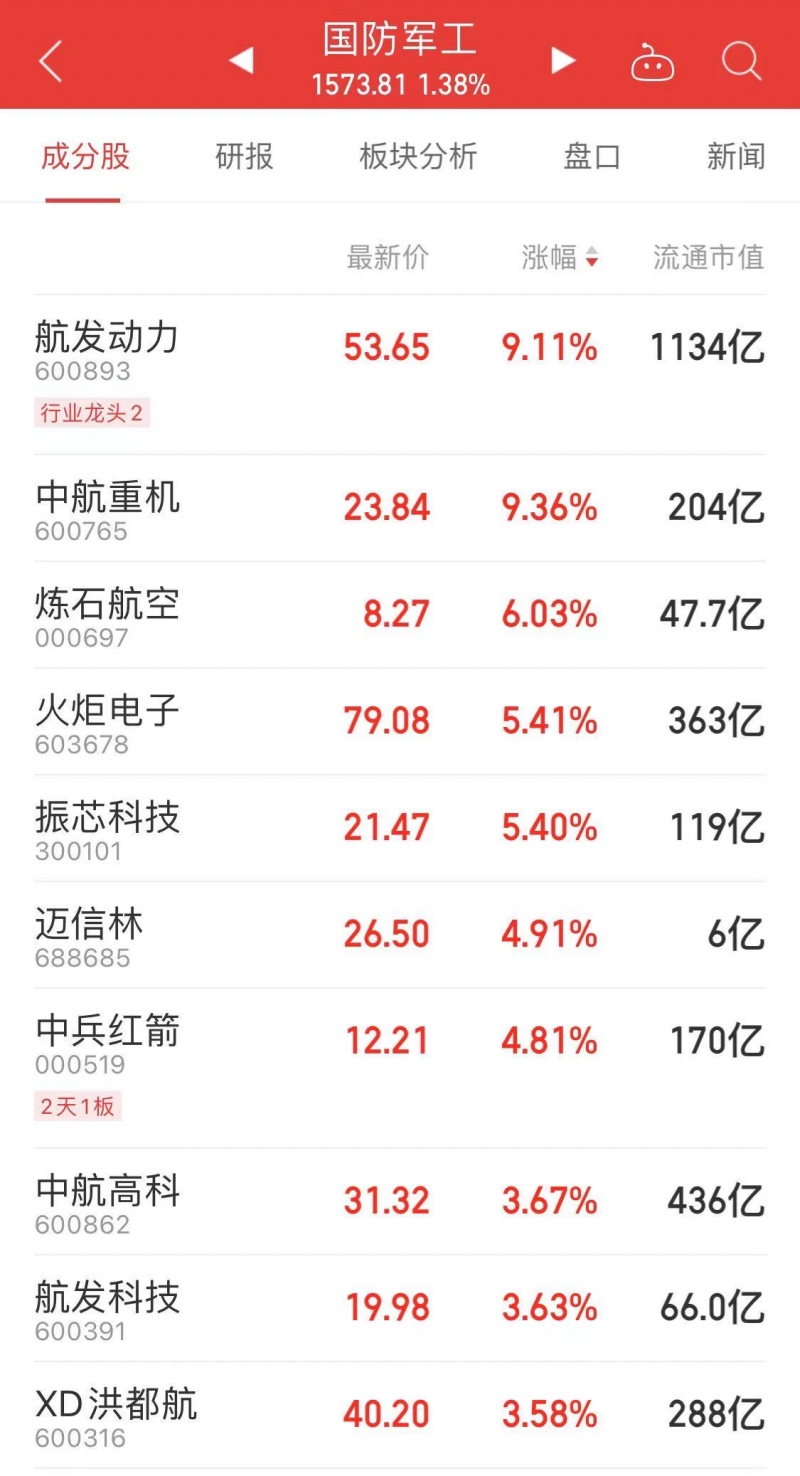Image resolution: width=800 pixels, height=1476 pixels.
Task: Expand the 2天1板 tag under 中兵红箭
Action: (78, 1107)
